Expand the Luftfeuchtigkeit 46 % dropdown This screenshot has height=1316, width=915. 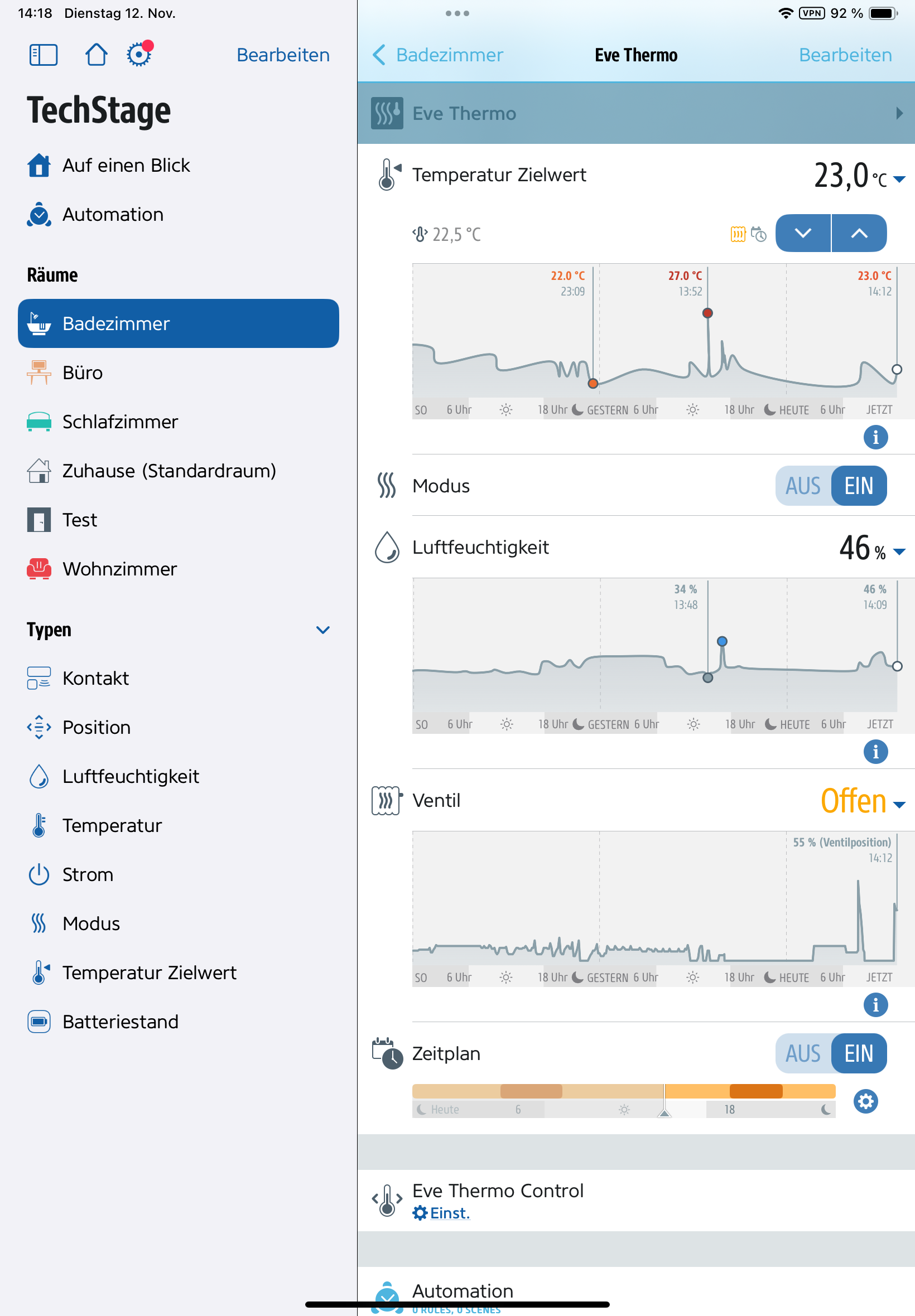pos(899,551)
